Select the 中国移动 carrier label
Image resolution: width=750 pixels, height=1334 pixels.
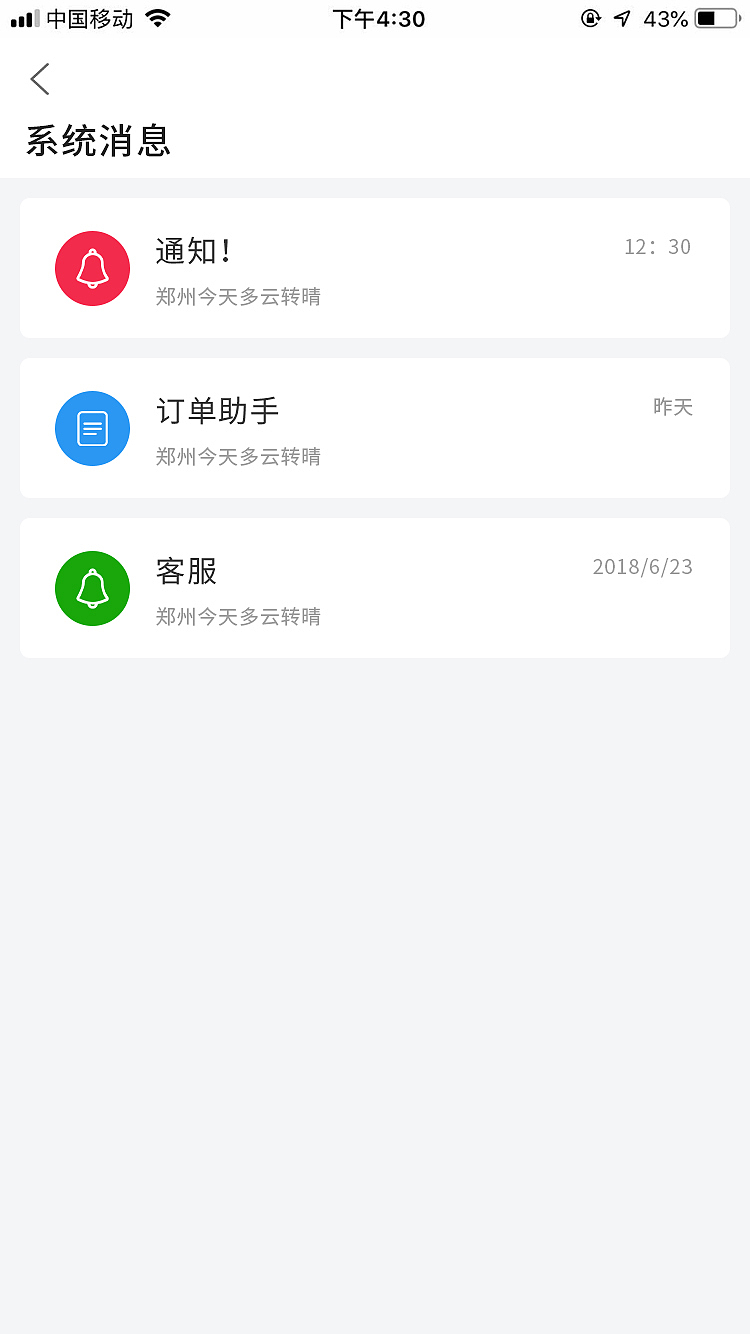[x=92, y=17]
